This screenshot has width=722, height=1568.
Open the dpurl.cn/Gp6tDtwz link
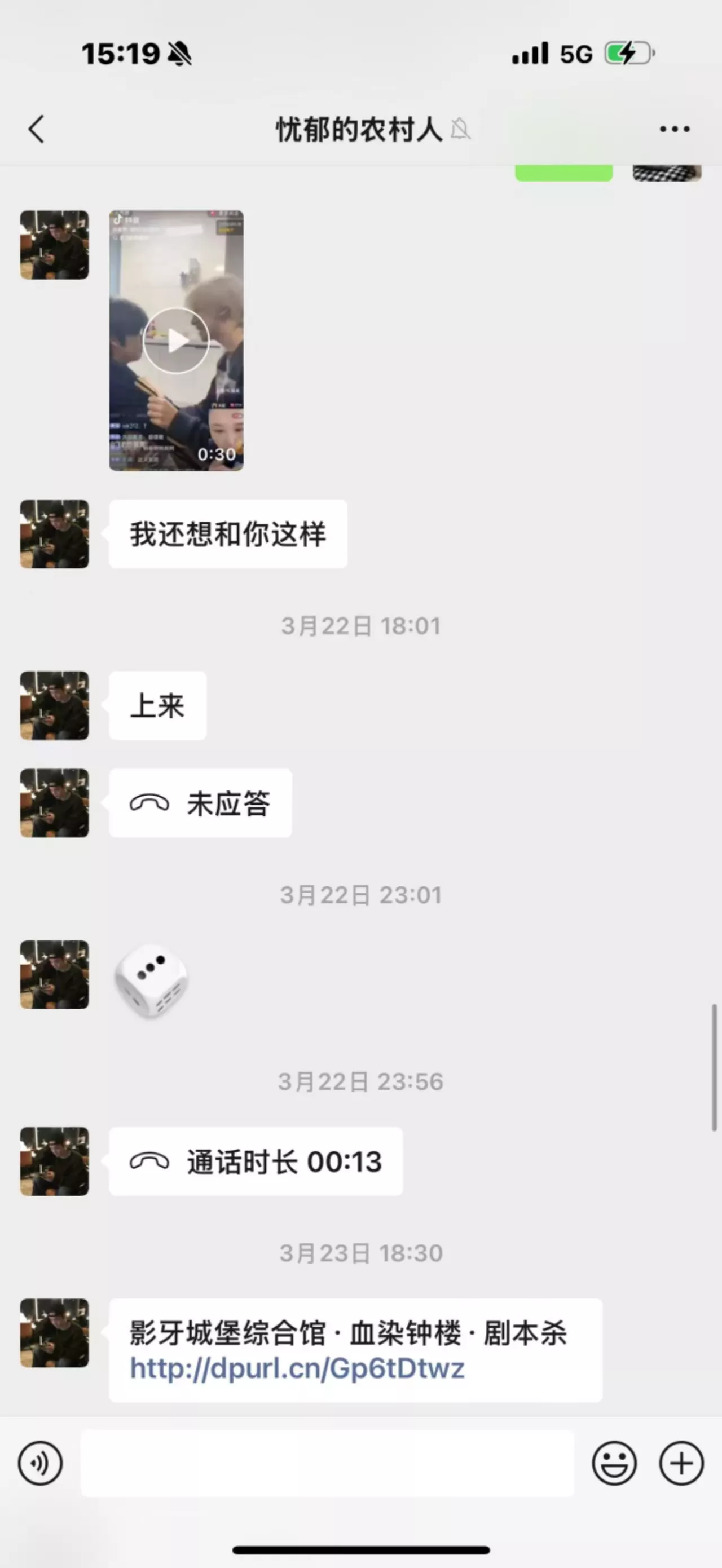[297, 1369]
